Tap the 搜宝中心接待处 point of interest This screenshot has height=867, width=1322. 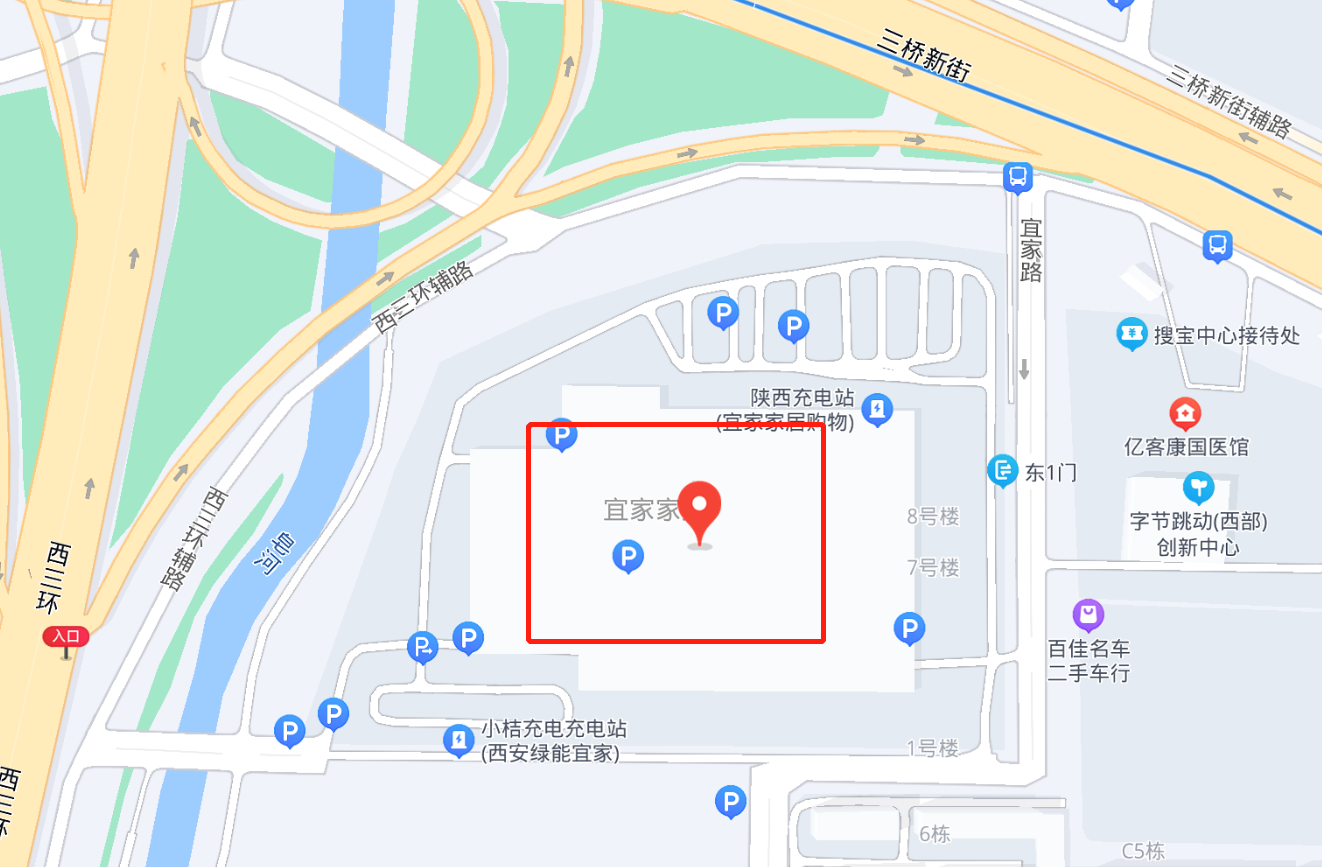click(x=1131, y=334)
